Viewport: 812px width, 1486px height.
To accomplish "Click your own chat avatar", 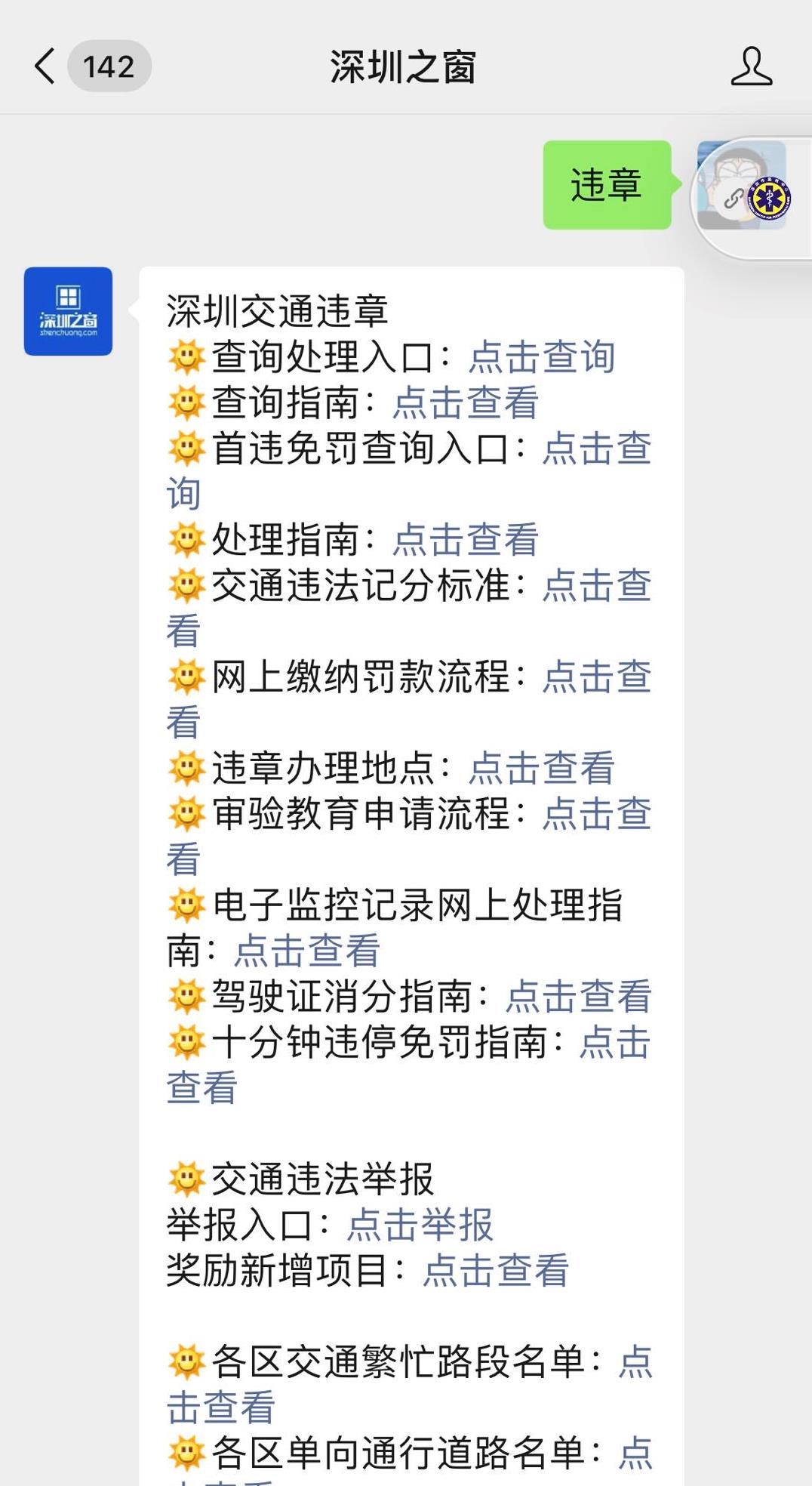I will coord(755,193).
